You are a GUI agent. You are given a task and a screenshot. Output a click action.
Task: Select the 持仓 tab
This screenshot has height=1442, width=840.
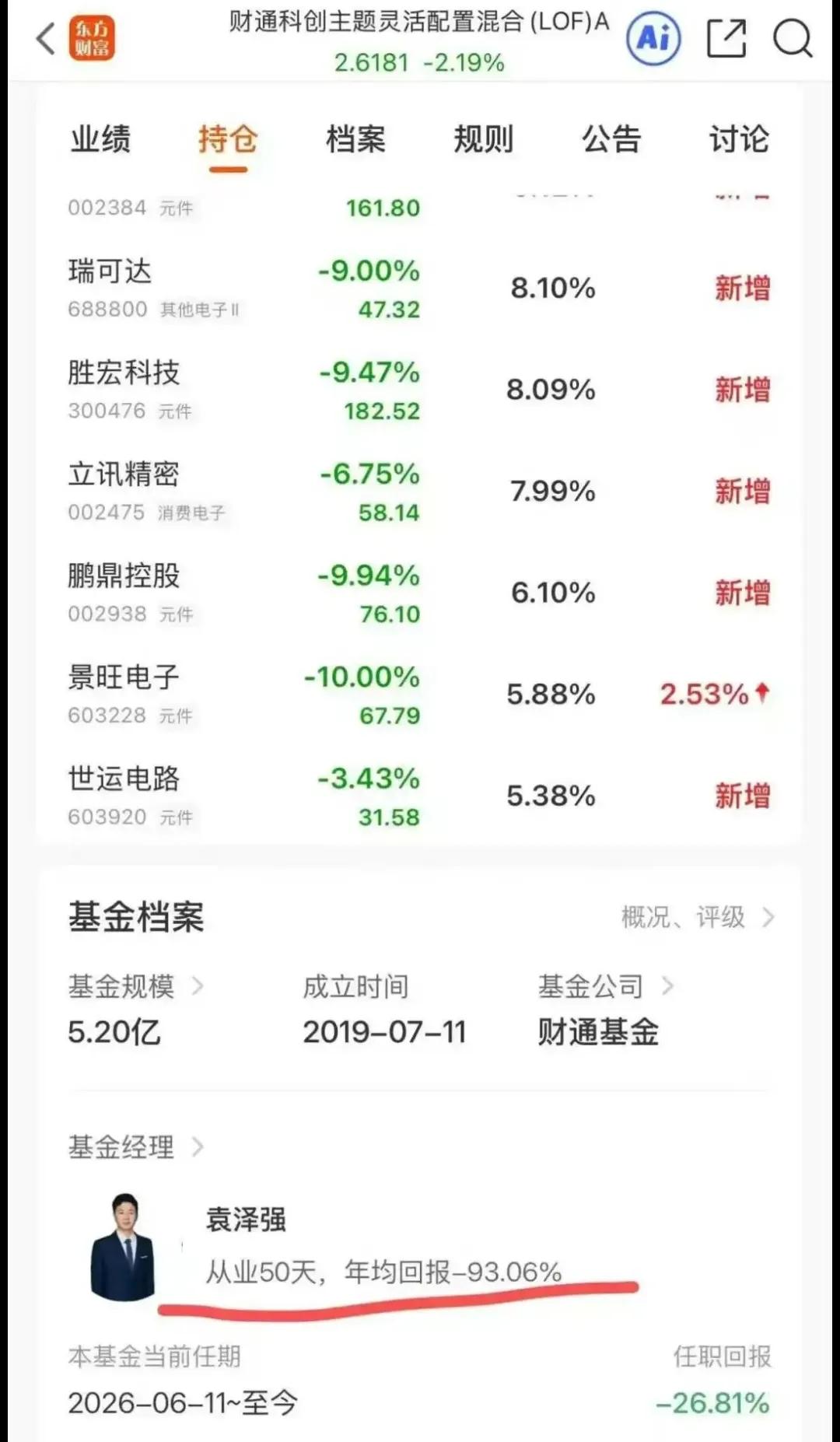(x=228, y=140)
